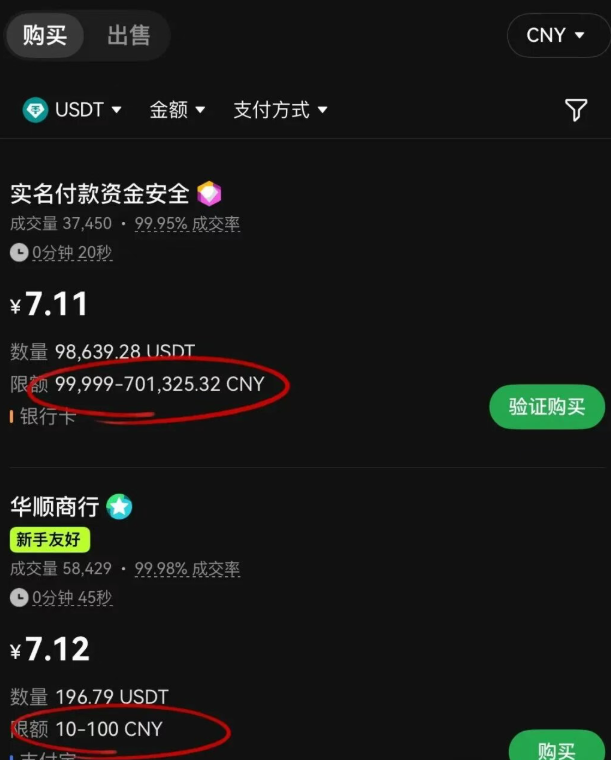Screen dimensions: 611x760
Task: Switch to the 出售 tab
Action: pos(128,36)
